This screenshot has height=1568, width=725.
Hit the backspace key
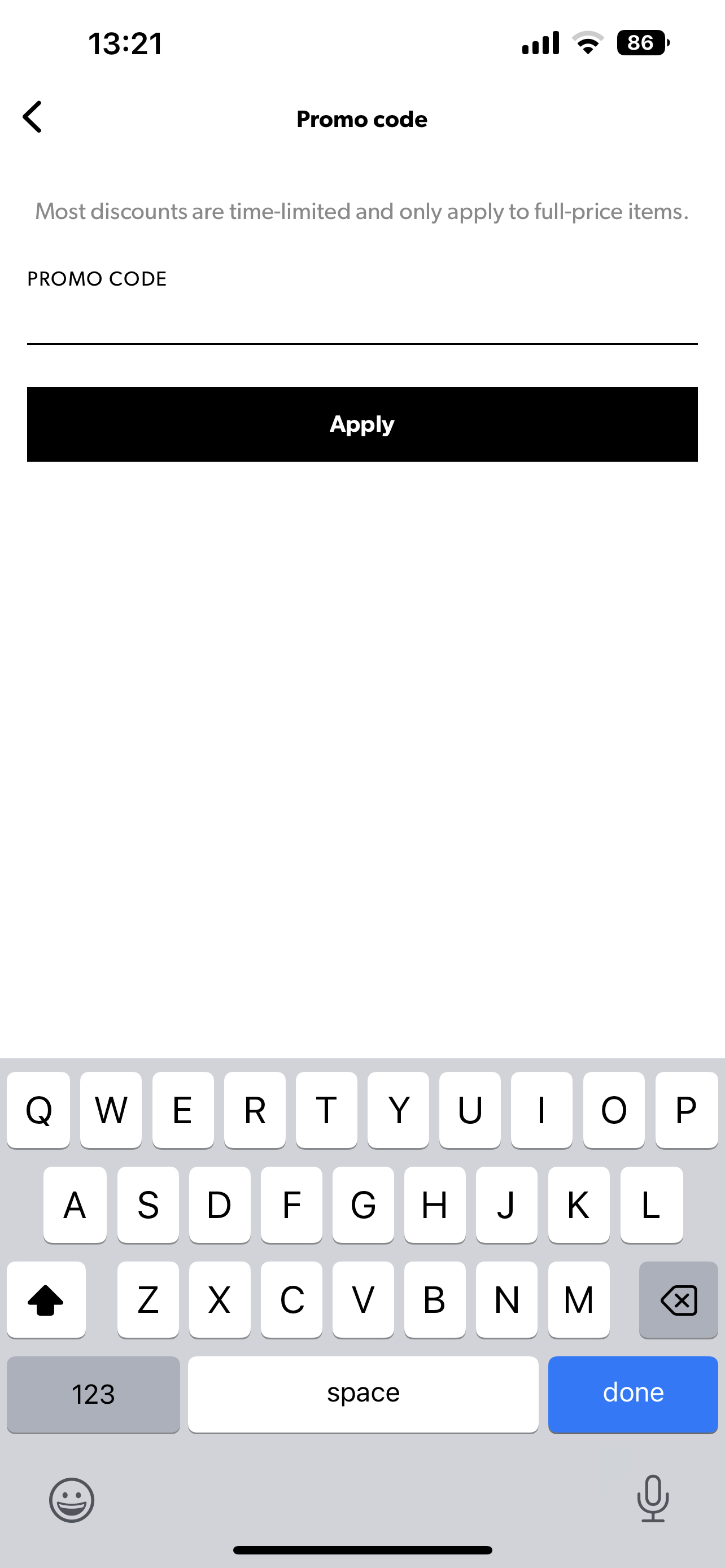[x=678, y=1299]
